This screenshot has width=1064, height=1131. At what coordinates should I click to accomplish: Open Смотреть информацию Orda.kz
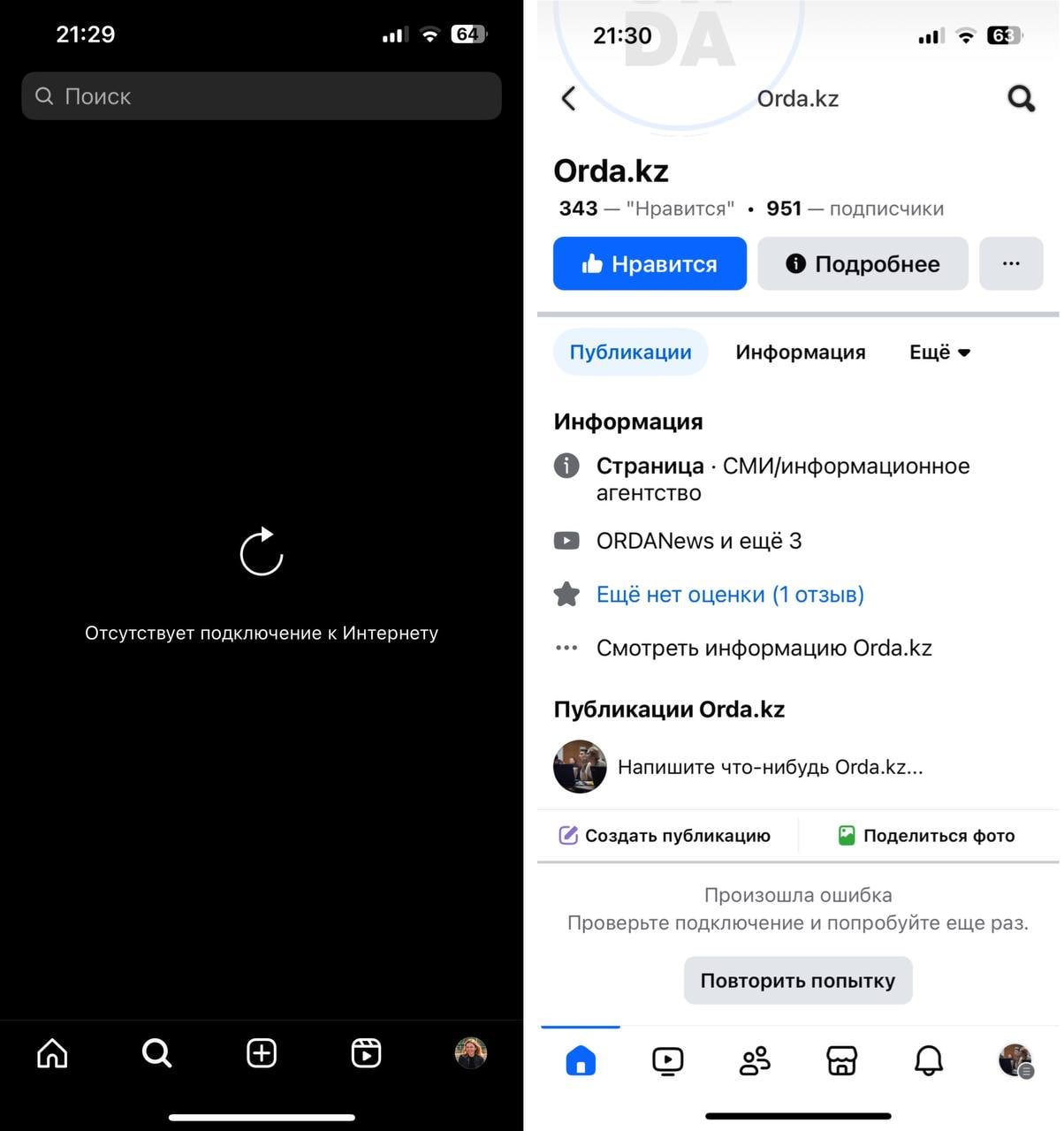(x=764, y=649)
